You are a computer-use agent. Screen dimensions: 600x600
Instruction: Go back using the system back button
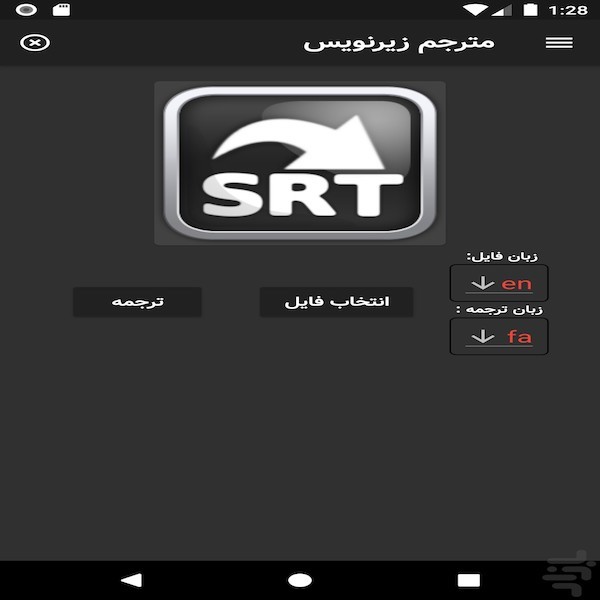tap(131, 579)
